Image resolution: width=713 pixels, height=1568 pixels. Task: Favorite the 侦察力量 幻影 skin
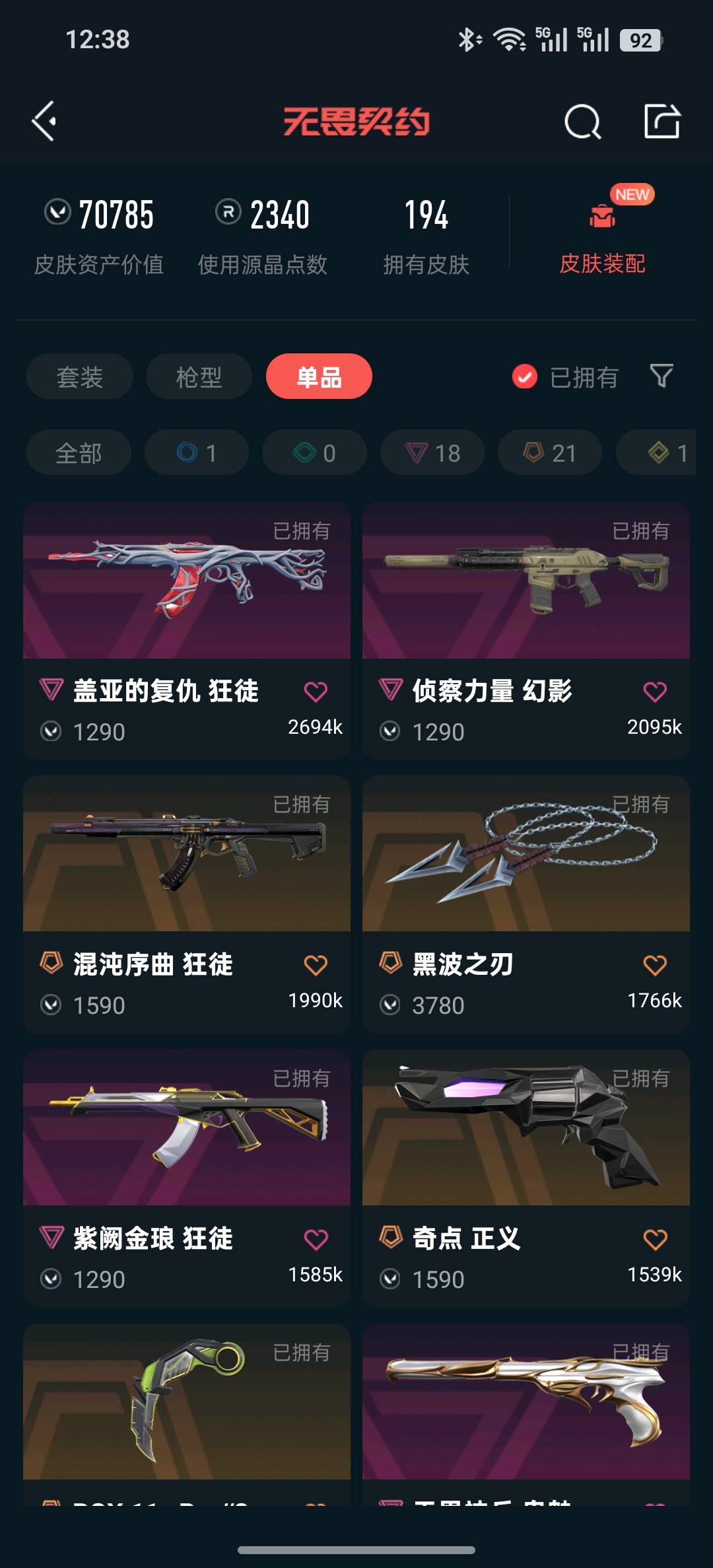click(x=654, y=692)
